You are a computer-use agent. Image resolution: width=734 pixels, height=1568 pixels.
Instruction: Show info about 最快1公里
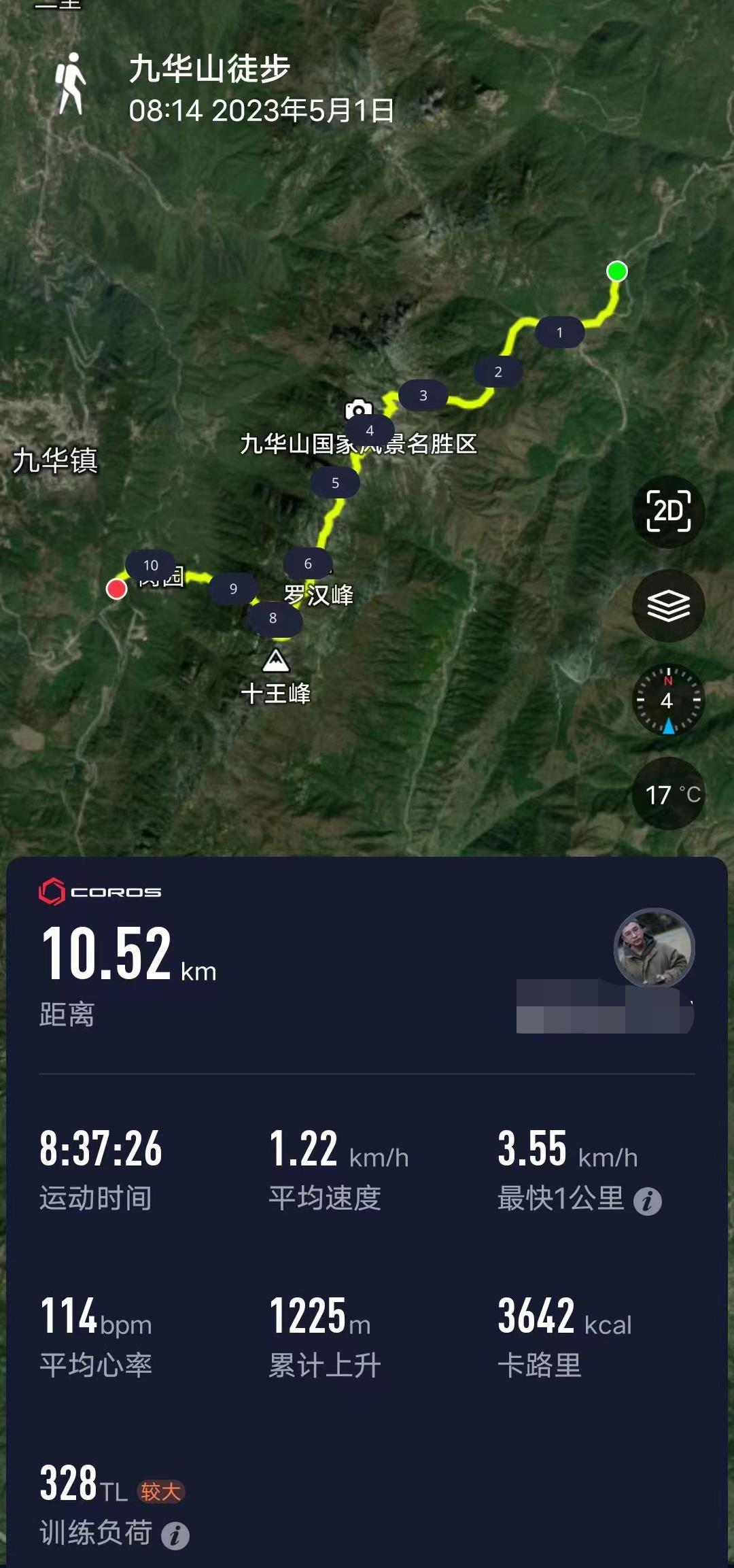tap(647, 1201)
